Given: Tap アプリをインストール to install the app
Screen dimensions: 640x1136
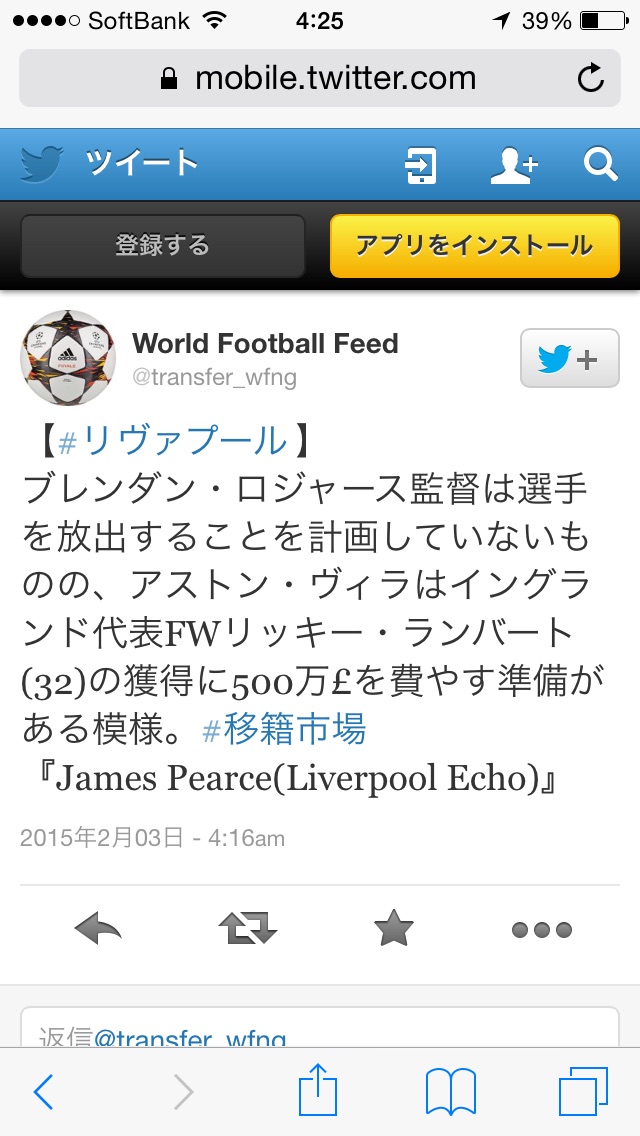Looking at the screenshot, I should click(x=475, y=246).
